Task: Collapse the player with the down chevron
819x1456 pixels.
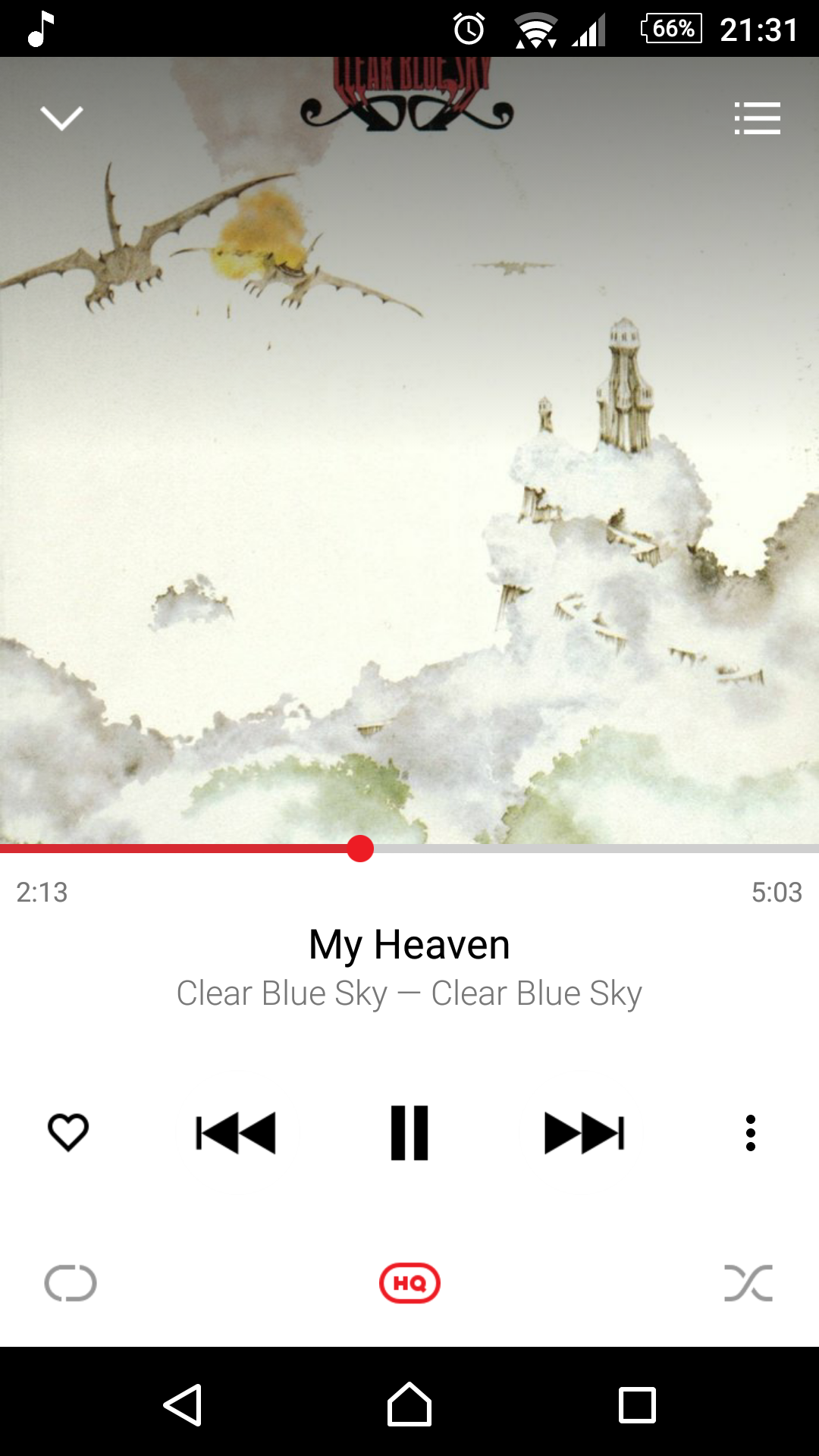Action: coord(61,118)
